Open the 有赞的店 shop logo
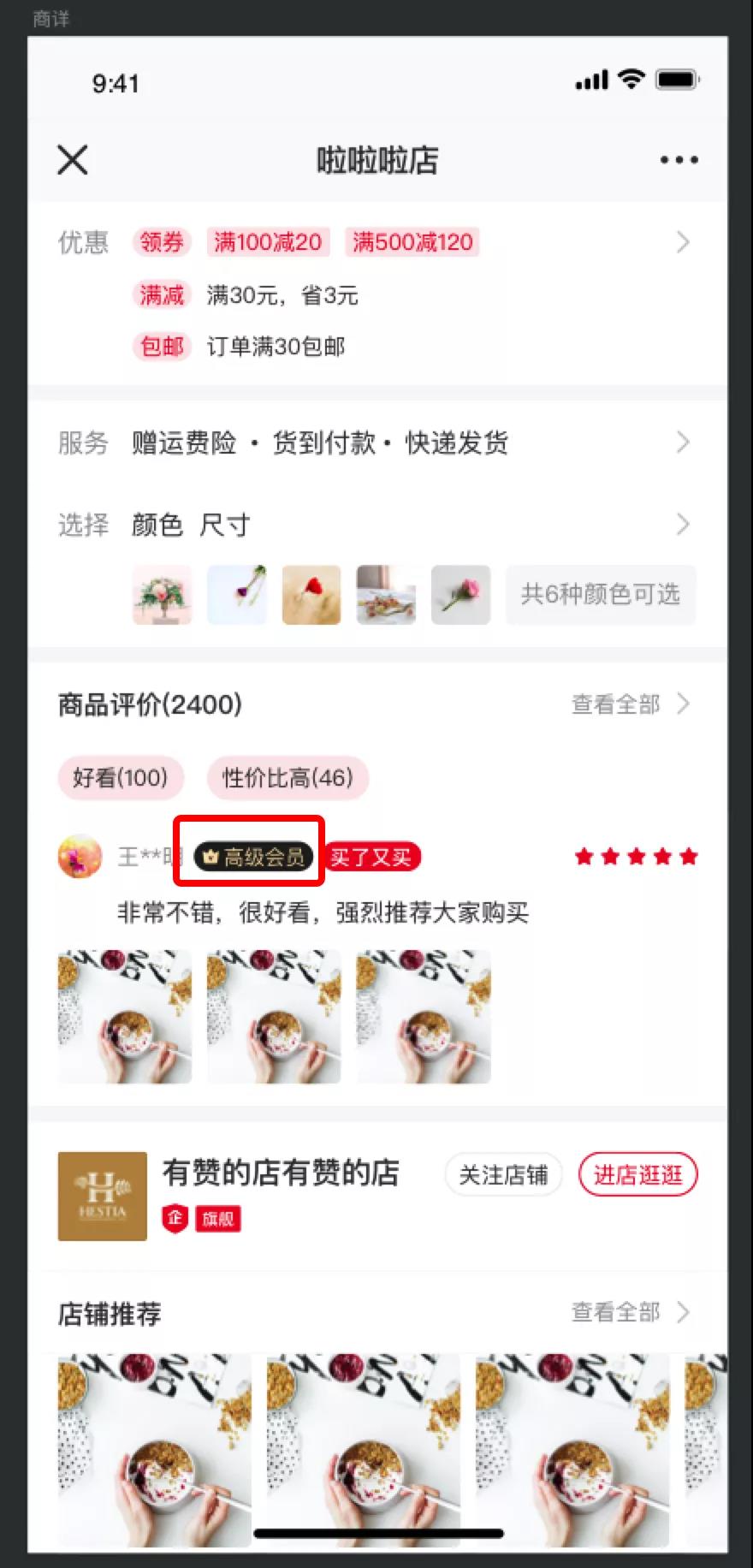753x1568 pixels. [103, 1196]
